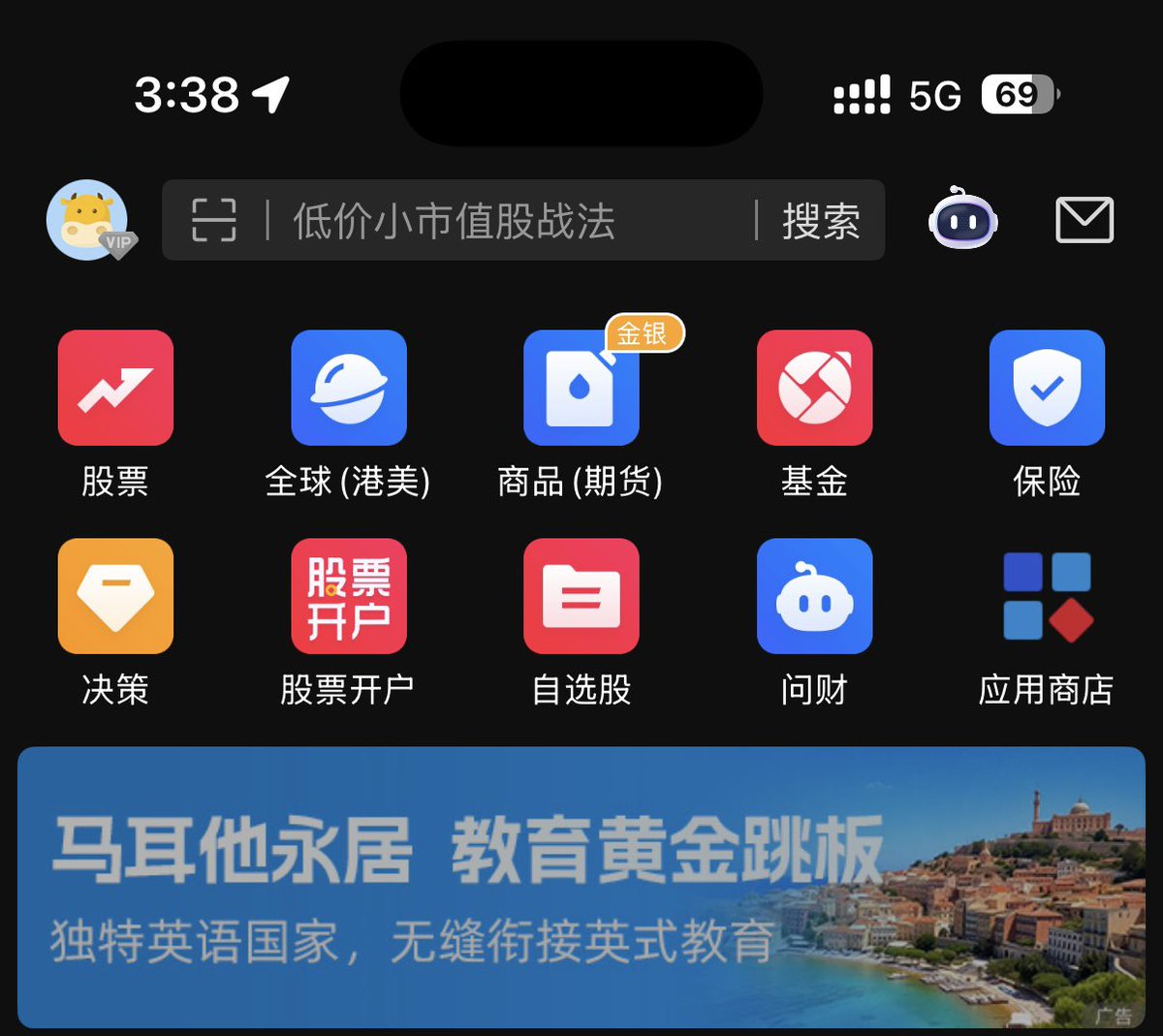Open 保险 section

coord(1047,388)
